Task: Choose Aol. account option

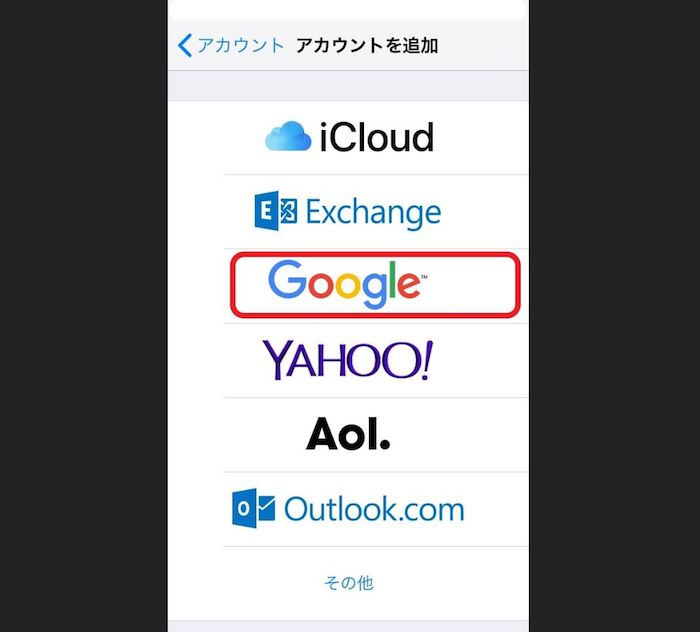Action: (x=348, y=435)
